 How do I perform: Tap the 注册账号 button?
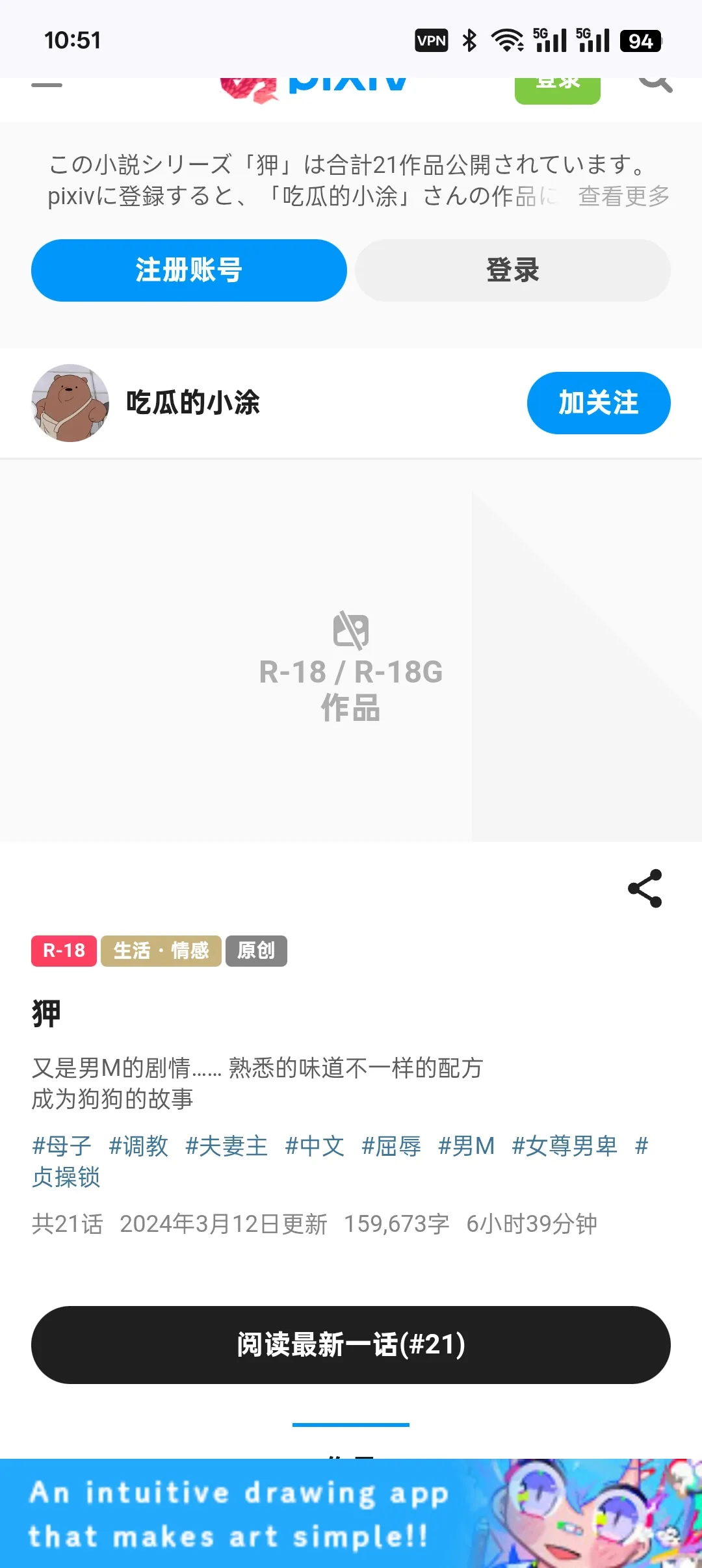(x=188, y=270)
